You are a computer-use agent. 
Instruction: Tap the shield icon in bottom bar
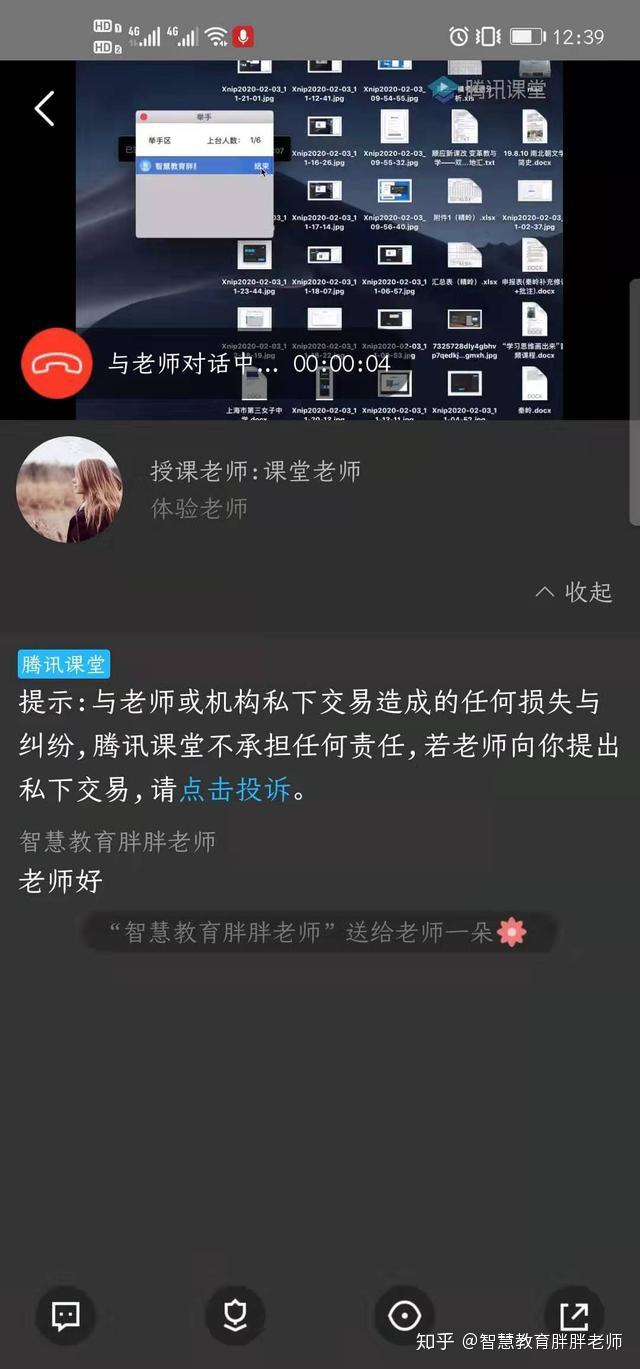tap(235, 1315)
